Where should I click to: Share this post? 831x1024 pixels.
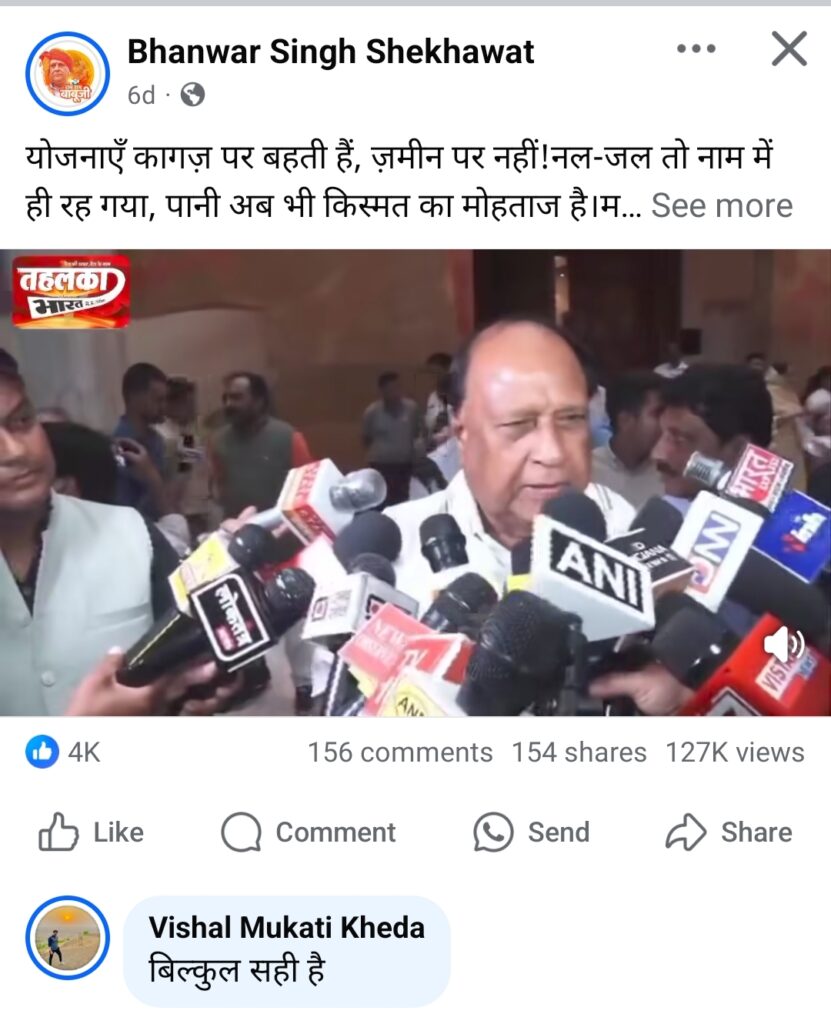point(728,832)
